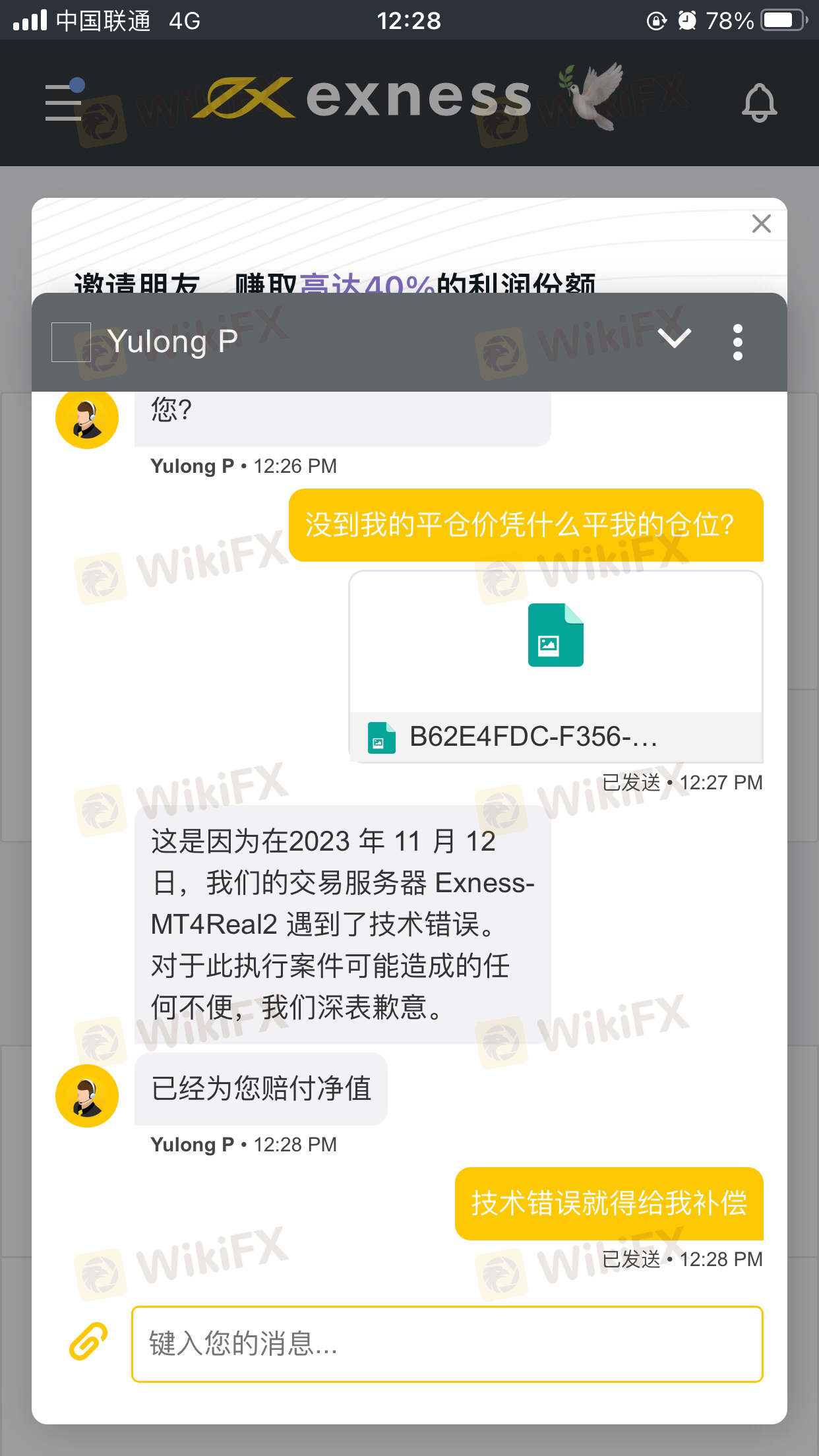Open the hamburger menu
Viewport: 819px width, 1456px height.
(64, 102)
